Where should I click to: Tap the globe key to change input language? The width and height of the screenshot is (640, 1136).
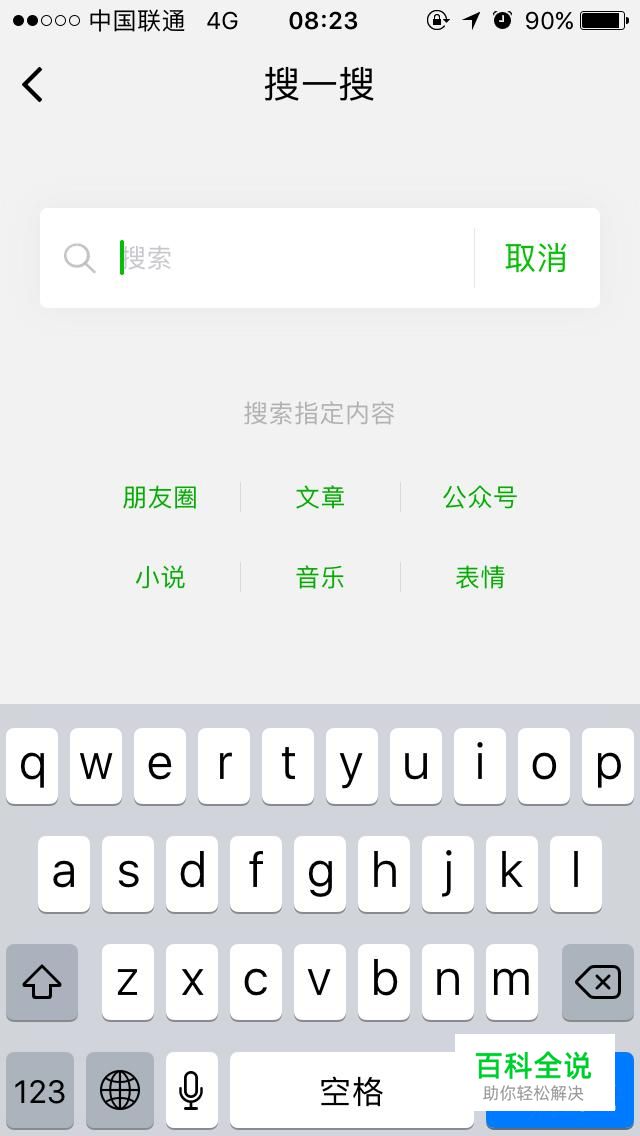[x=120, y=1090]
